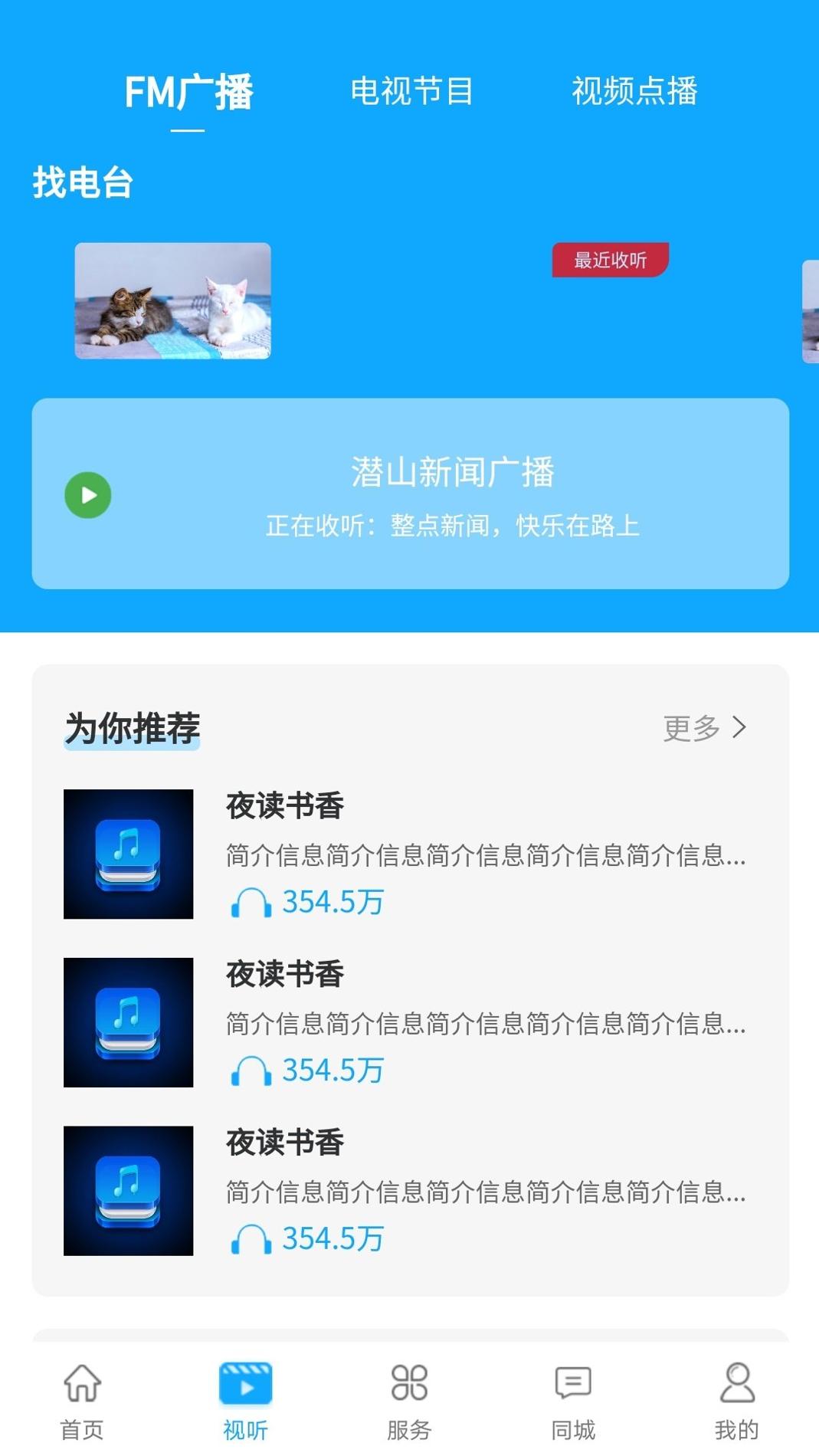This screenshot has width=819, height=1456.
Task: Tap the headphone icon on the first 夜读书香 item
Action: [249, 903]
